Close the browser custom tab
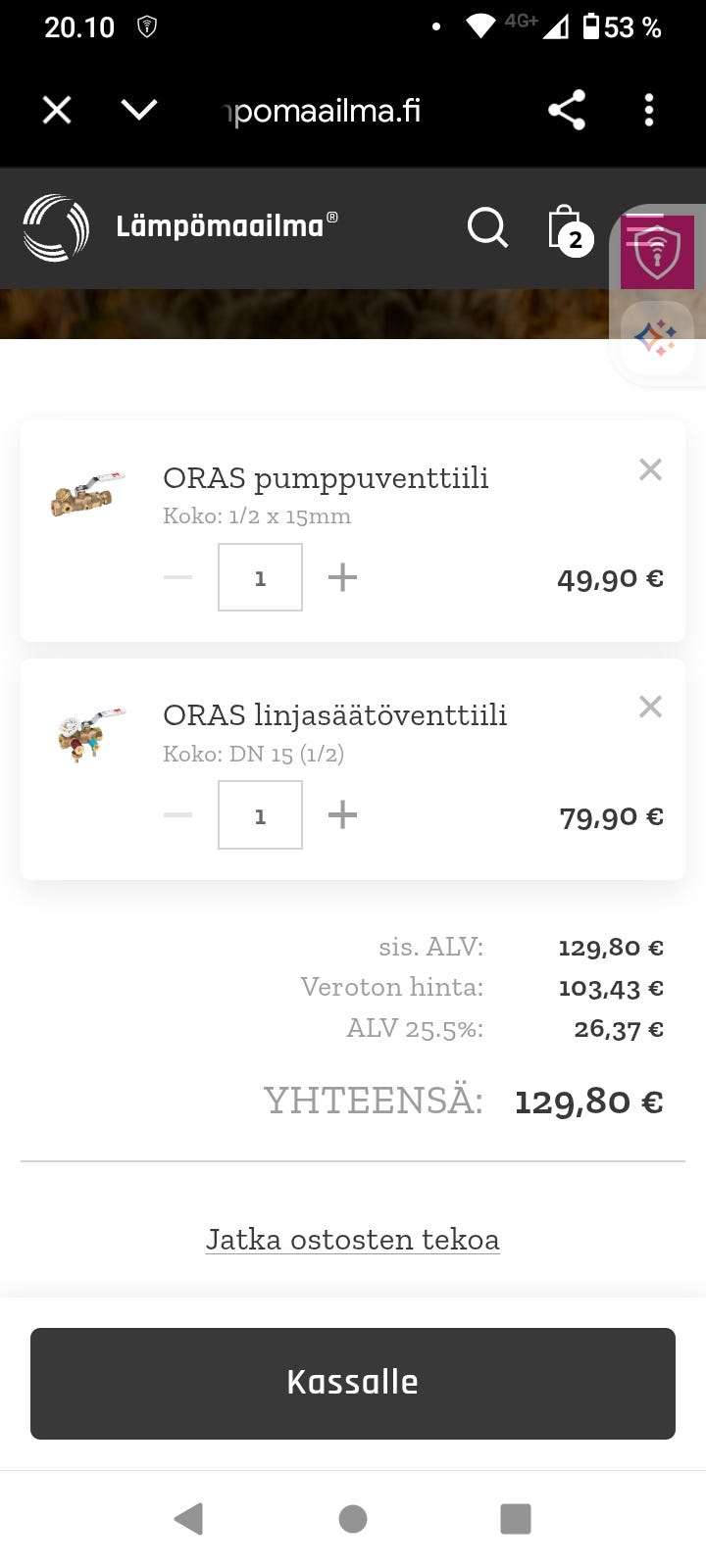The width and height of the screenshot is (706, 1568). pyautogui.click(x=56, y=110)
